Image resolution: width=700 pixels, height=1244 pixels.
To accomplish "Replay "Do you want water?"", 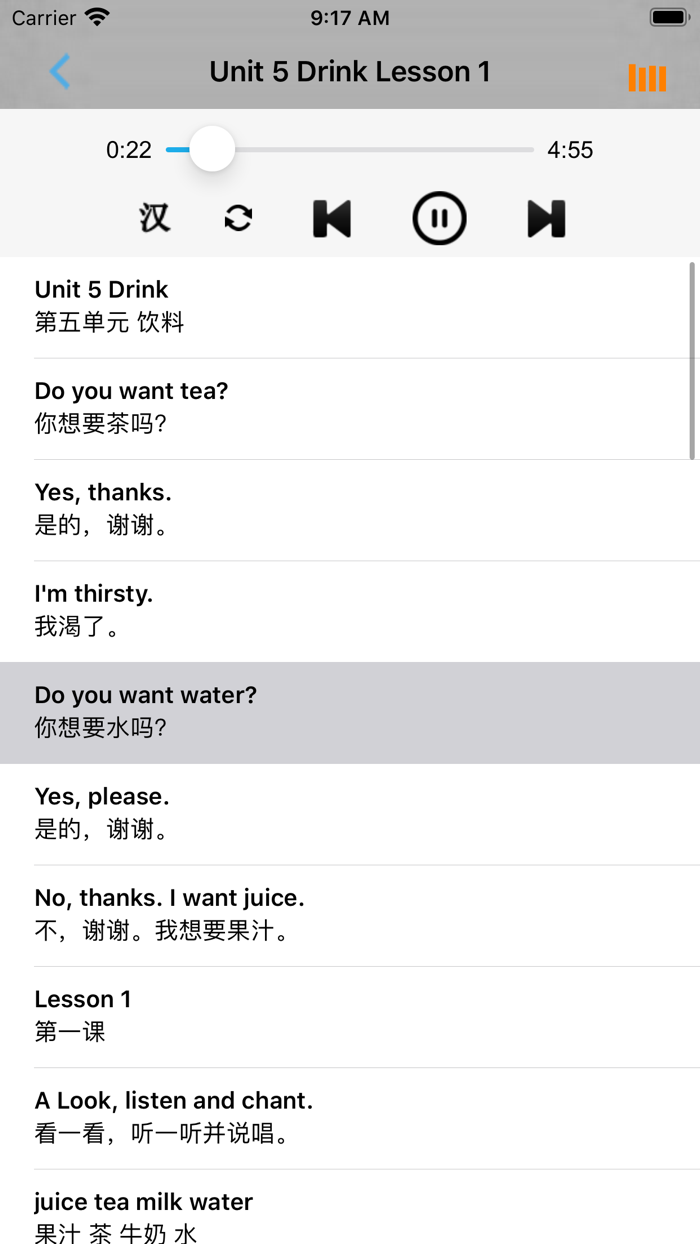I will pyautogui.click(x=350, y=712).
